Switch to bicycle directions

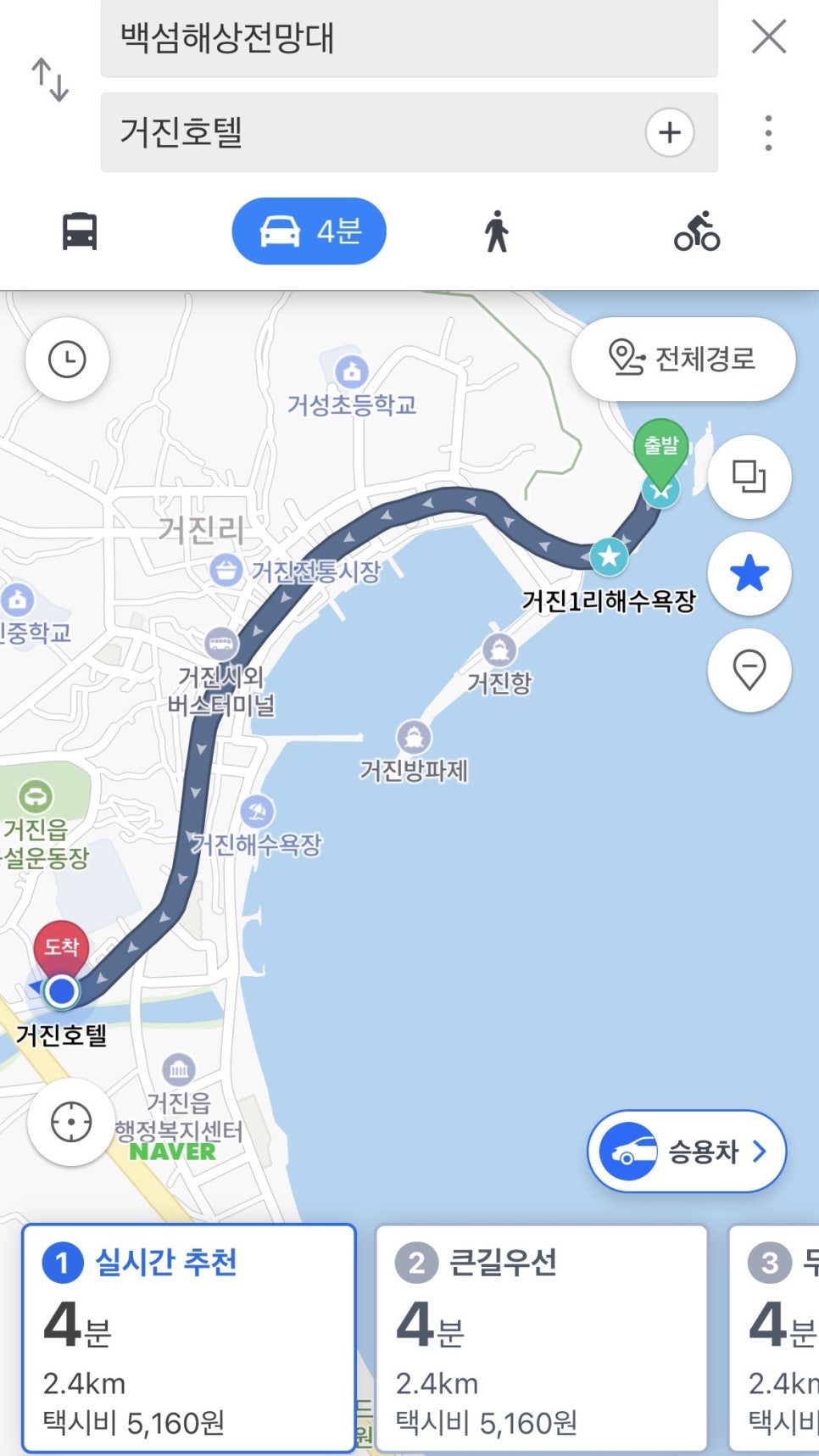[697, 232]
